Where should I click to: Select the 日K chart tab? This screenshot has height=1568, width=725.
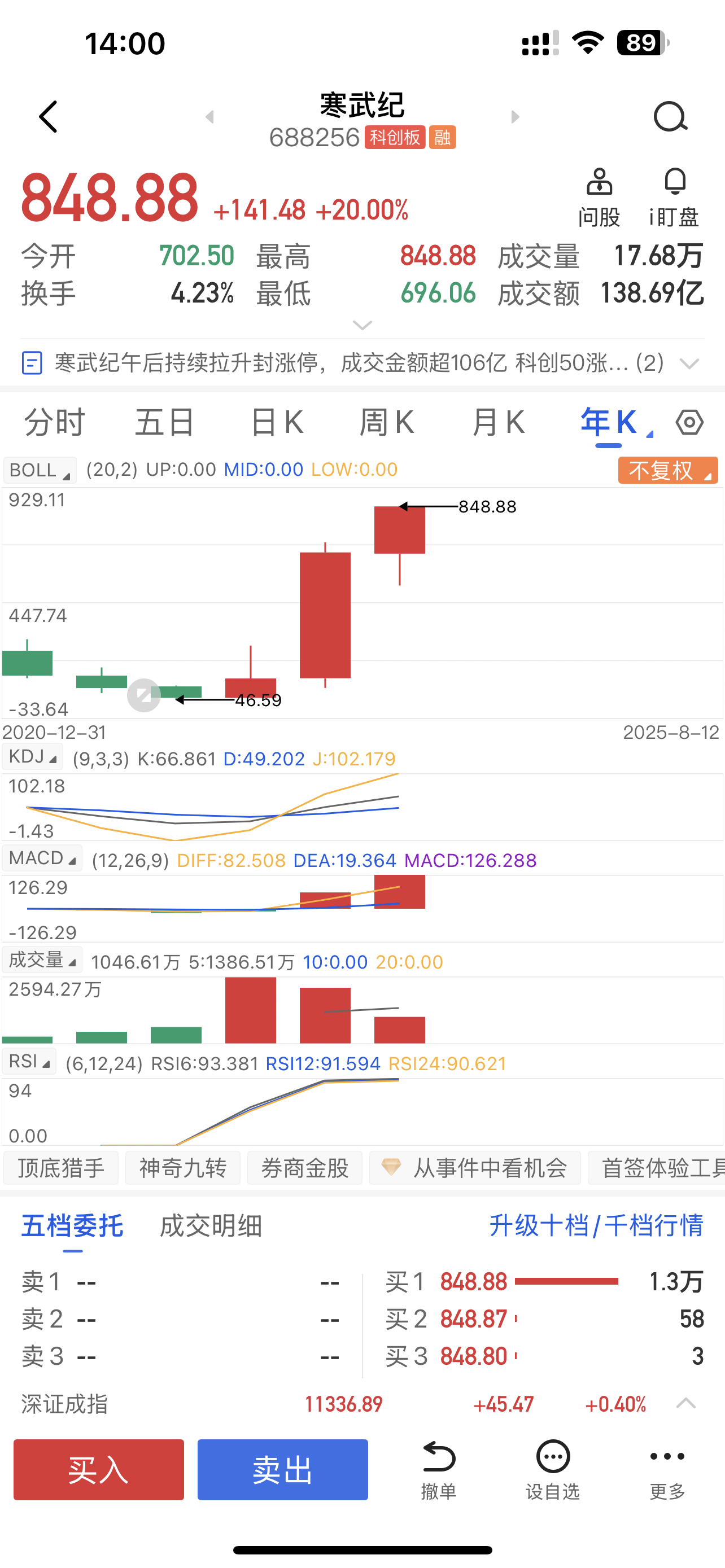pos(277,422)
